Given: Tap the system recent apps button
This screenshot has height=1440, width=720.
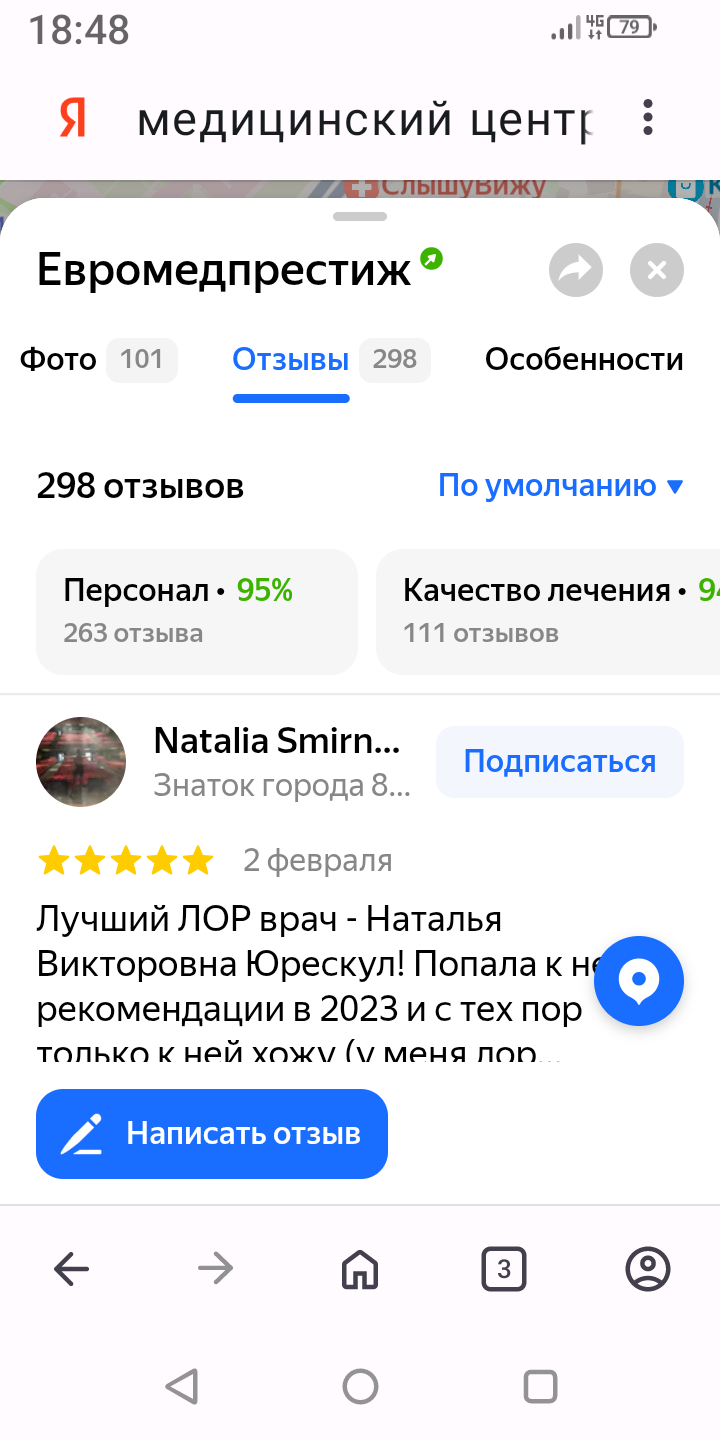Looking at the screenshot, I should click(540, 1386).
